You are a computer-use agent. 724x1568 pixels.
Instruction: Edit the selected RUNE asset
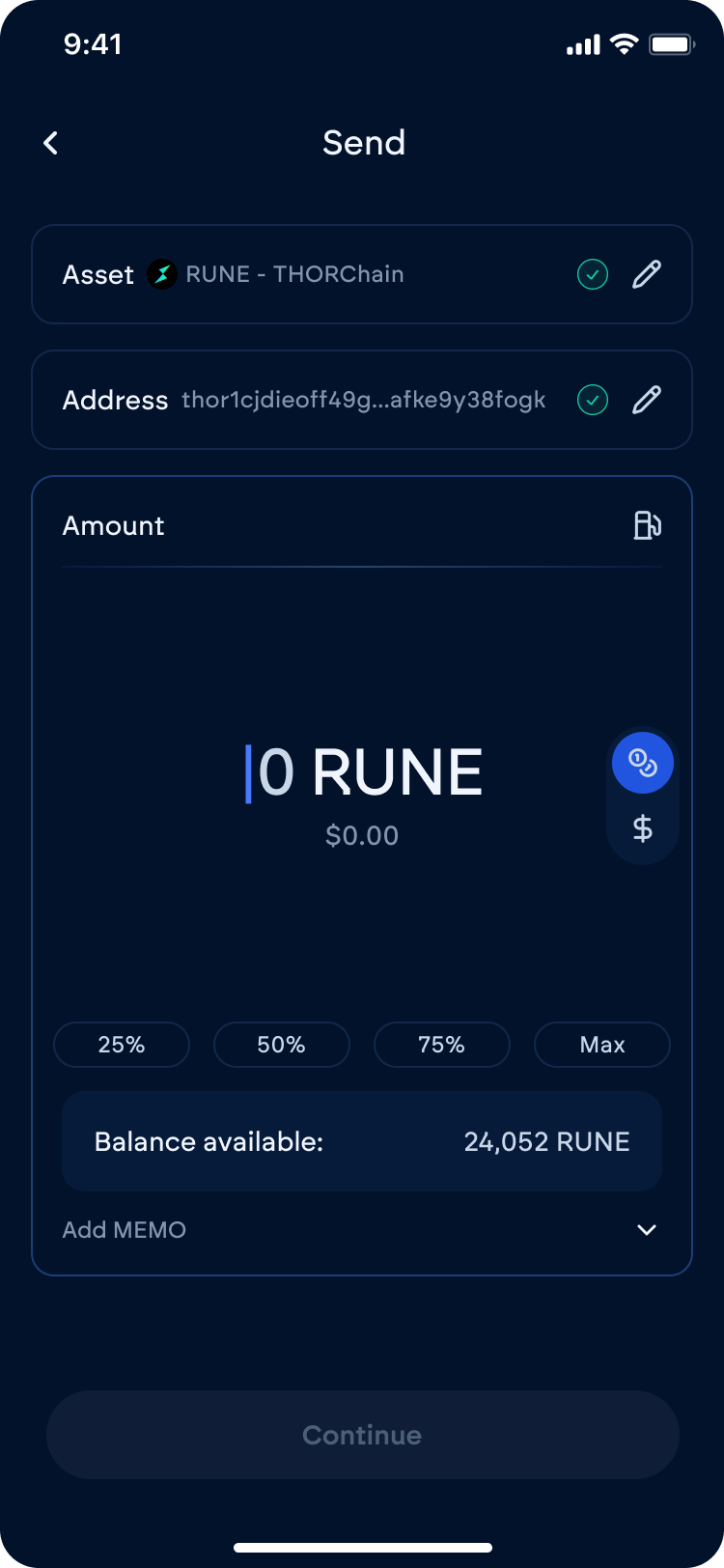click(646, 274)
